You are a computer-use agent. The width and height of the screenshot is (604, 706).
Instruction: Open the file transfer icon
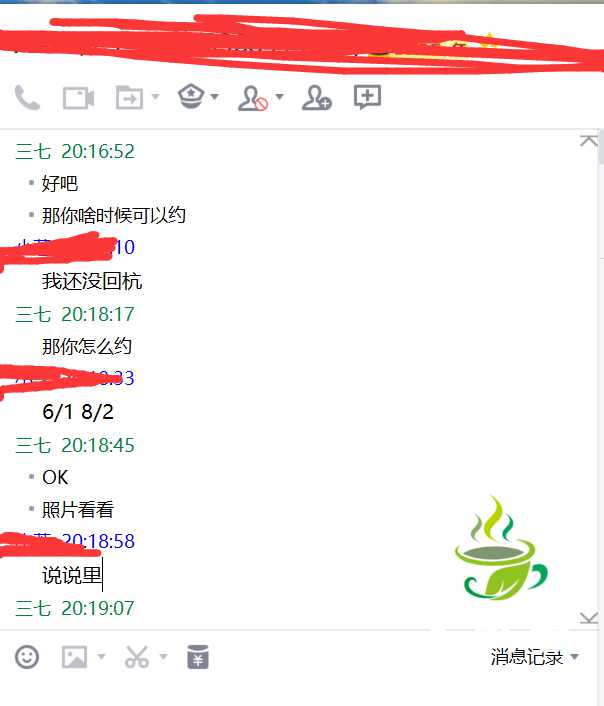click(129, 98)
